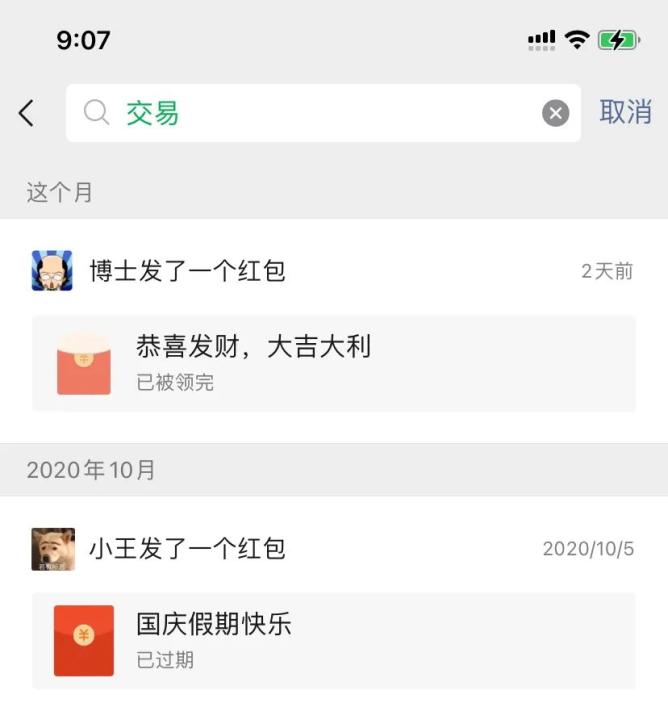
Task: Clear the search text
Action: [555, 113]
